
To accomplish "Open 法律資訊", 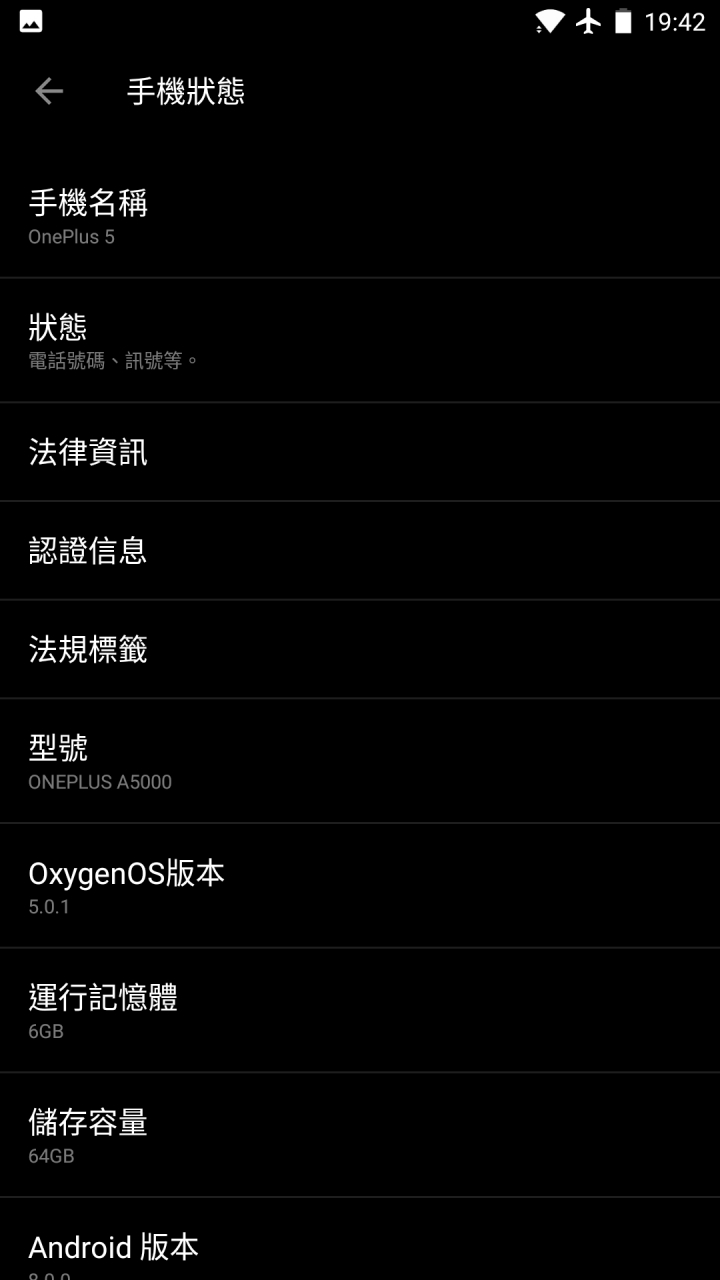I will tap(360, 452).
